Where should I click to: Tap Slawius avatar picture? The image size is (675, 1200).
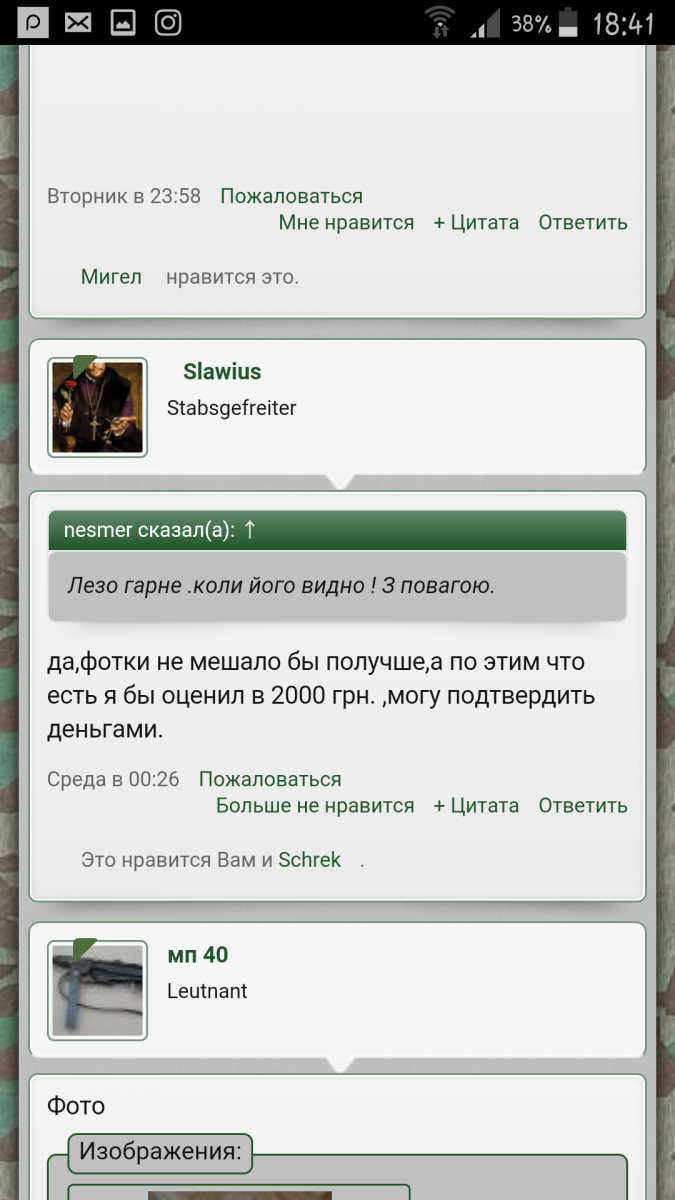point(97,407)
